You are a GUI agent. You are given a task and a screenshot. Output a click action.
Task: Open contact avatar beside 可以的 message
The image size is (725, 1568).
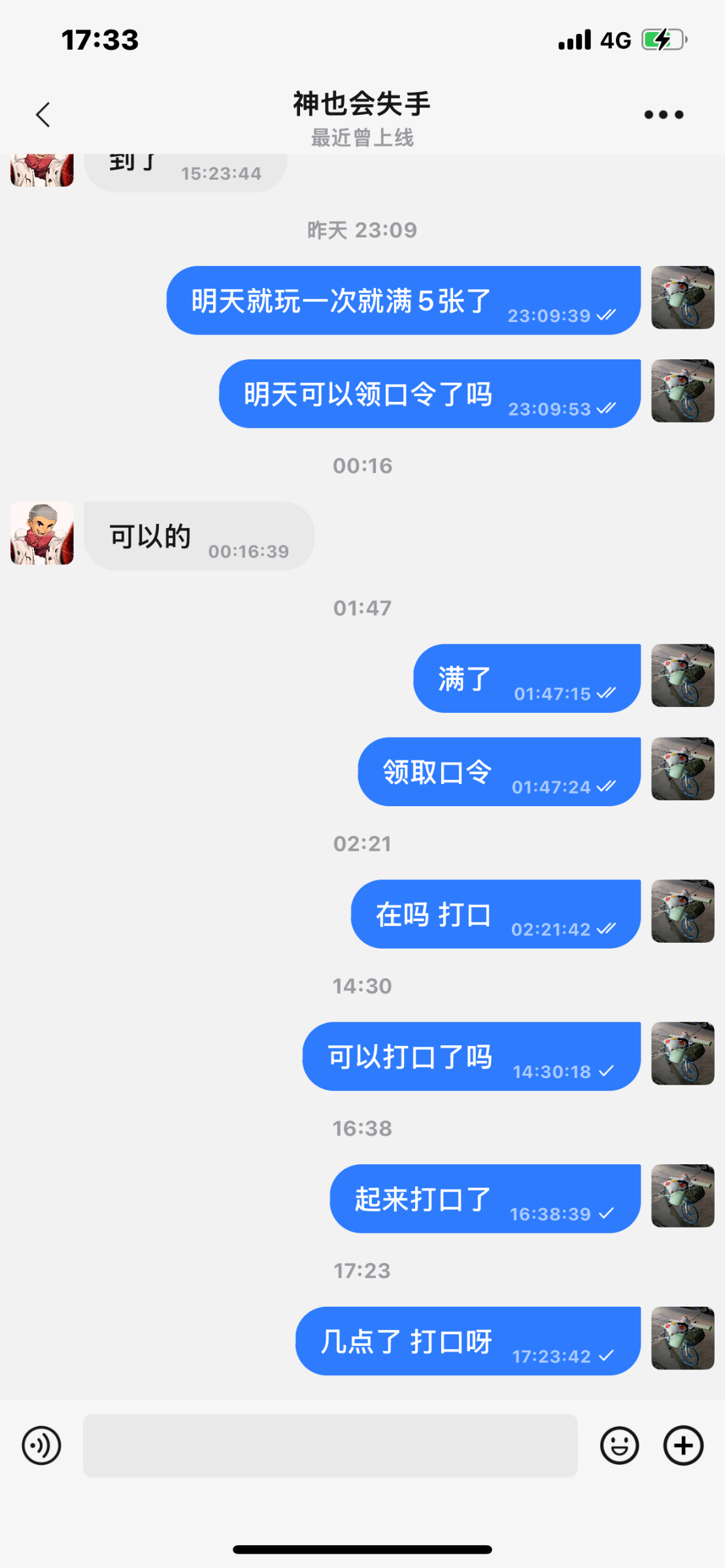42,533
